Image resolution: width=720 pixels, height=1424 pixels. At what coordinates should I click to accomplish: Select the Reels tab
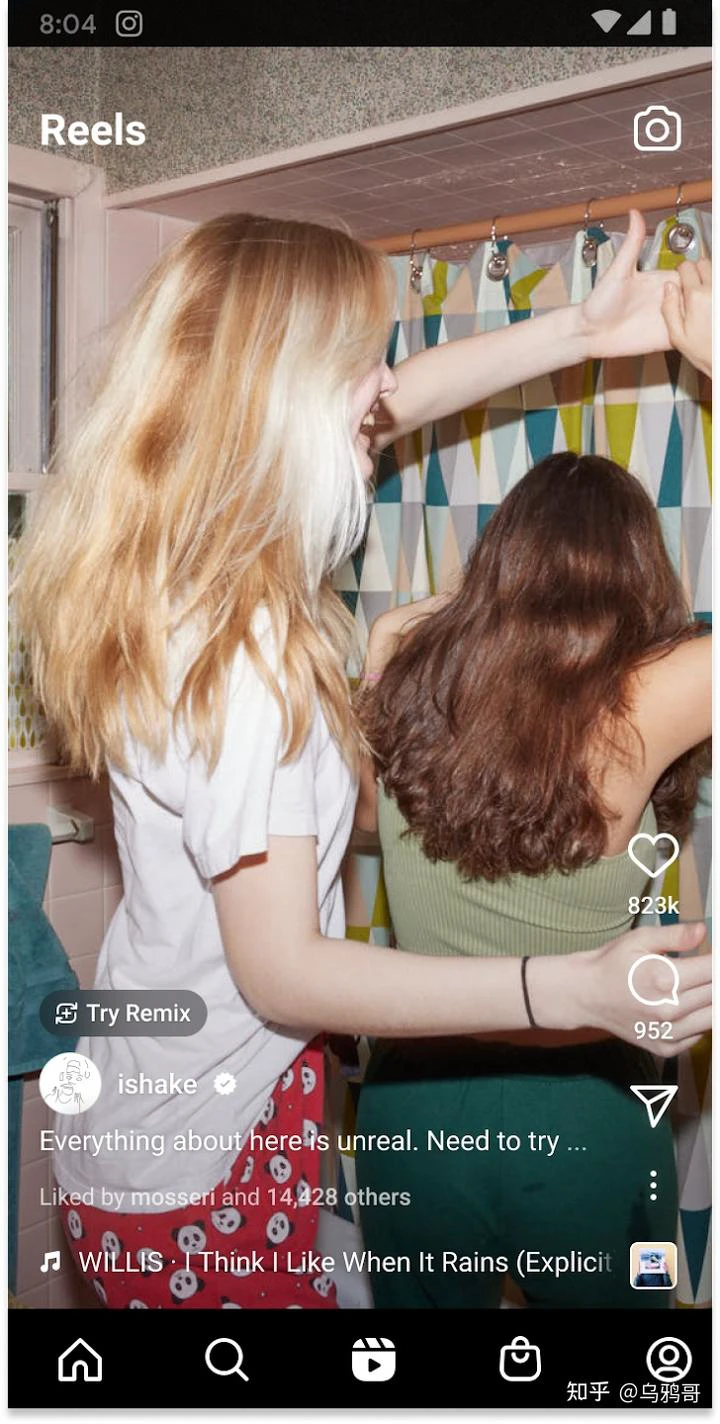pyautogui.click(x=374, y=1360)
